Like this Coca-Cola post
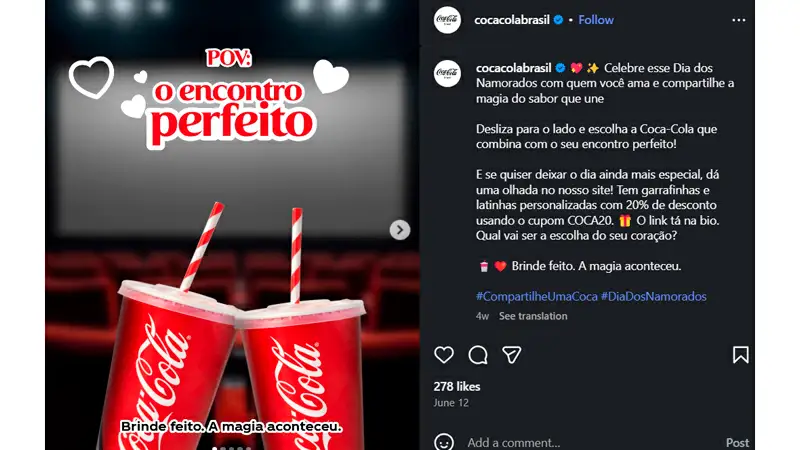Viewport: 800px width, 450px height. (444, 355)
